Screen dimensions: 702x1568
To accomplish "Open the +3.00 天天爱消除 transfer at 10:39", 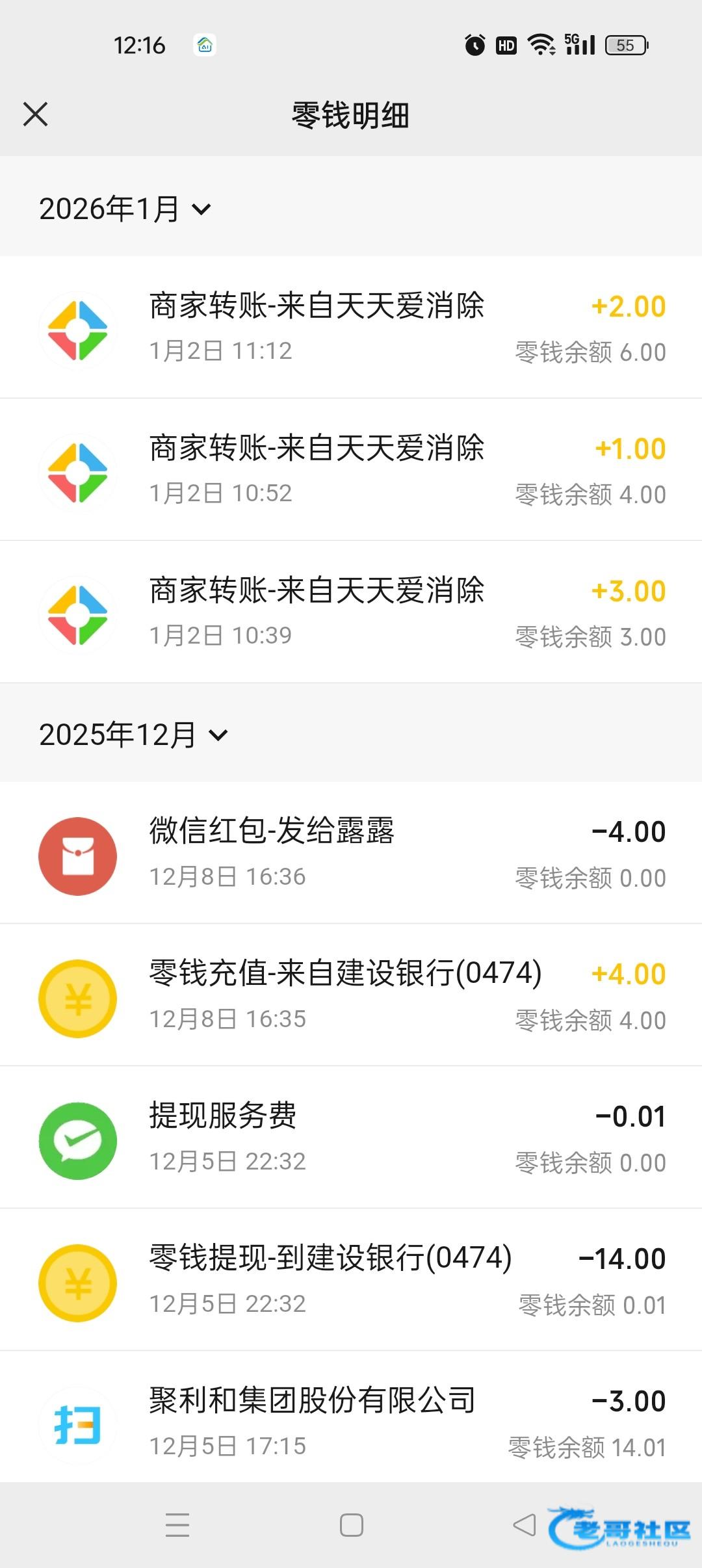I will pos(351,612).
